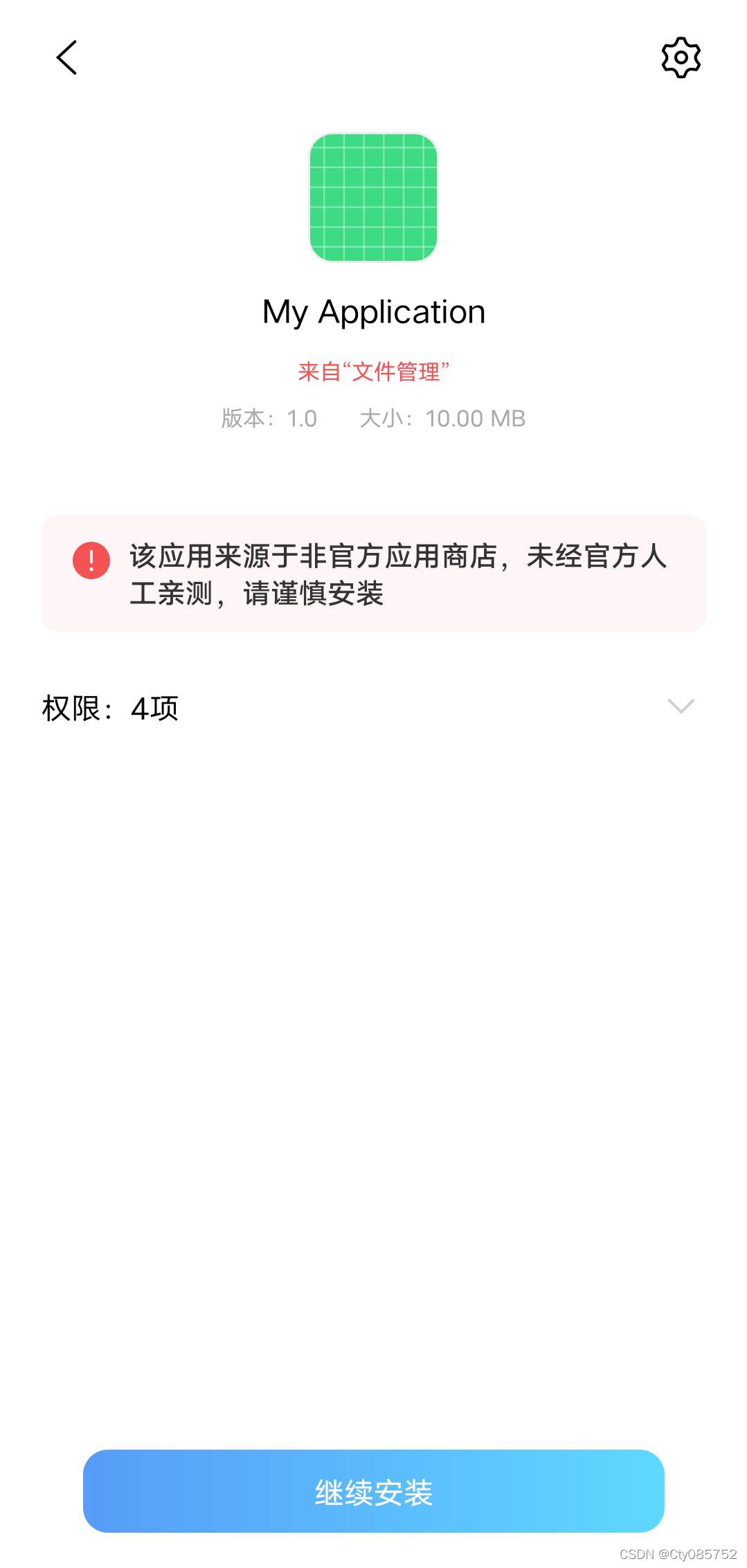Expand the 权限: 4项 permissions list

pos(680,706)
